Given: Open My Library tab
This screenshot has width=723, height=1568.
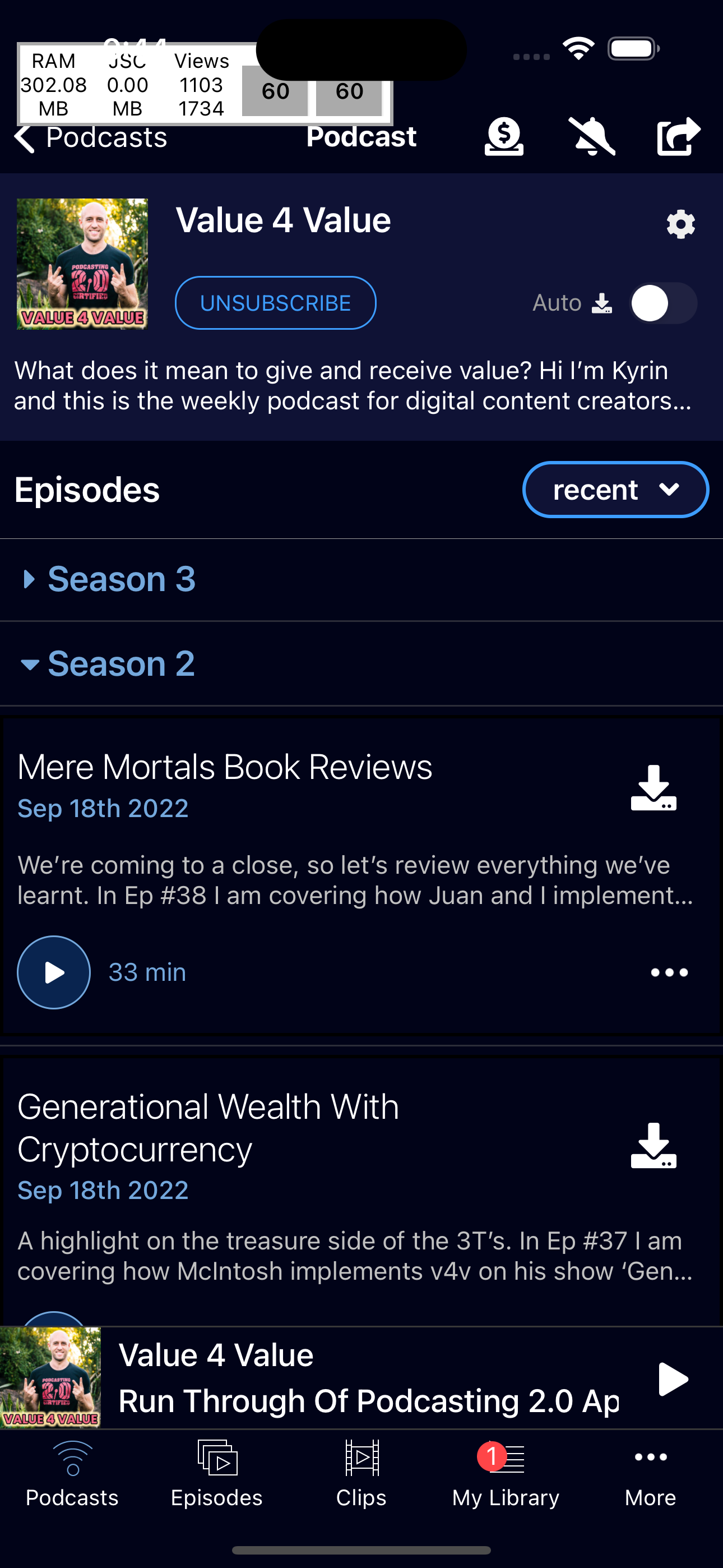Looking at the screenshot, I should click(505, 1473).
